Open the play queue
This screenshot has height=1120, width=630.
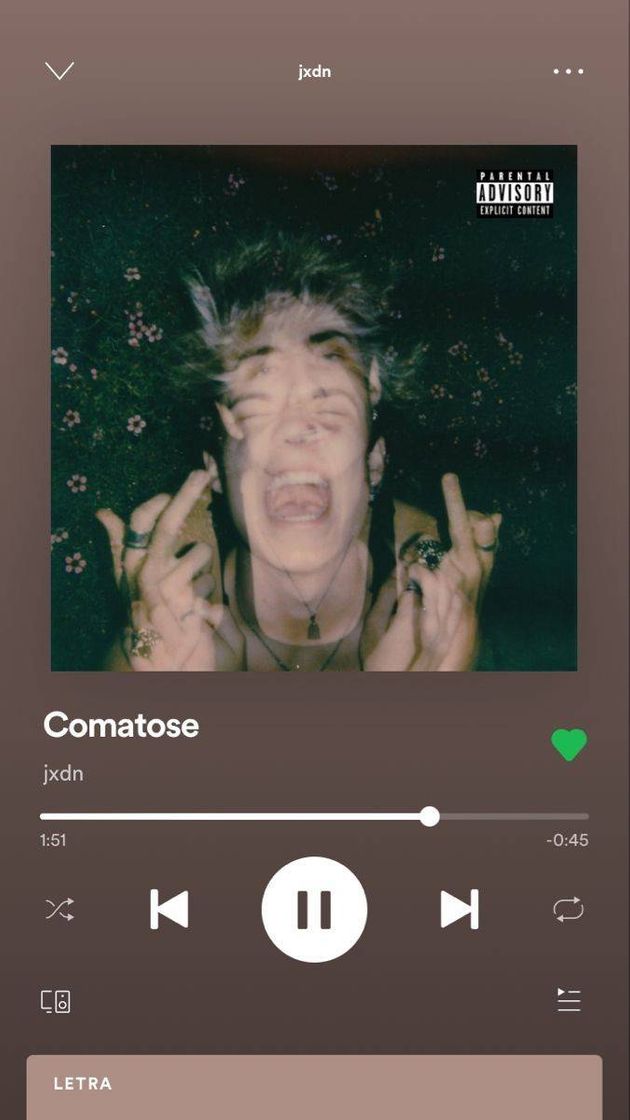click(568, 999)
